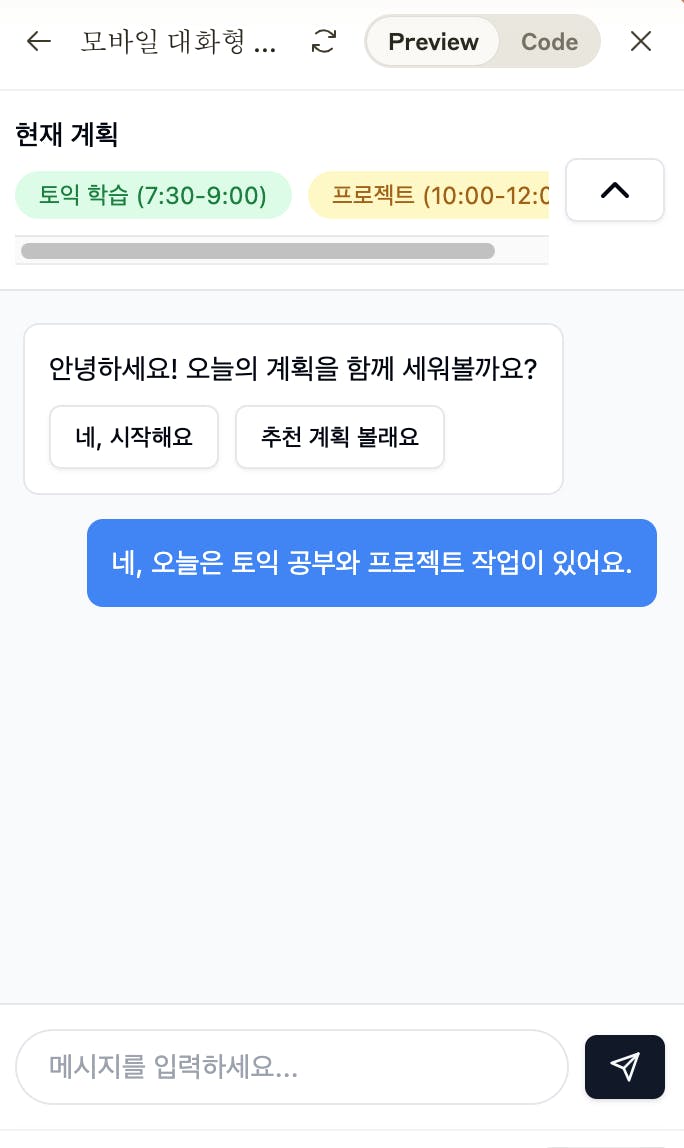Go back using the arrow icon
Viewport: 684px width, 1148px height.
pyautogui.click(x=39, y=41)
